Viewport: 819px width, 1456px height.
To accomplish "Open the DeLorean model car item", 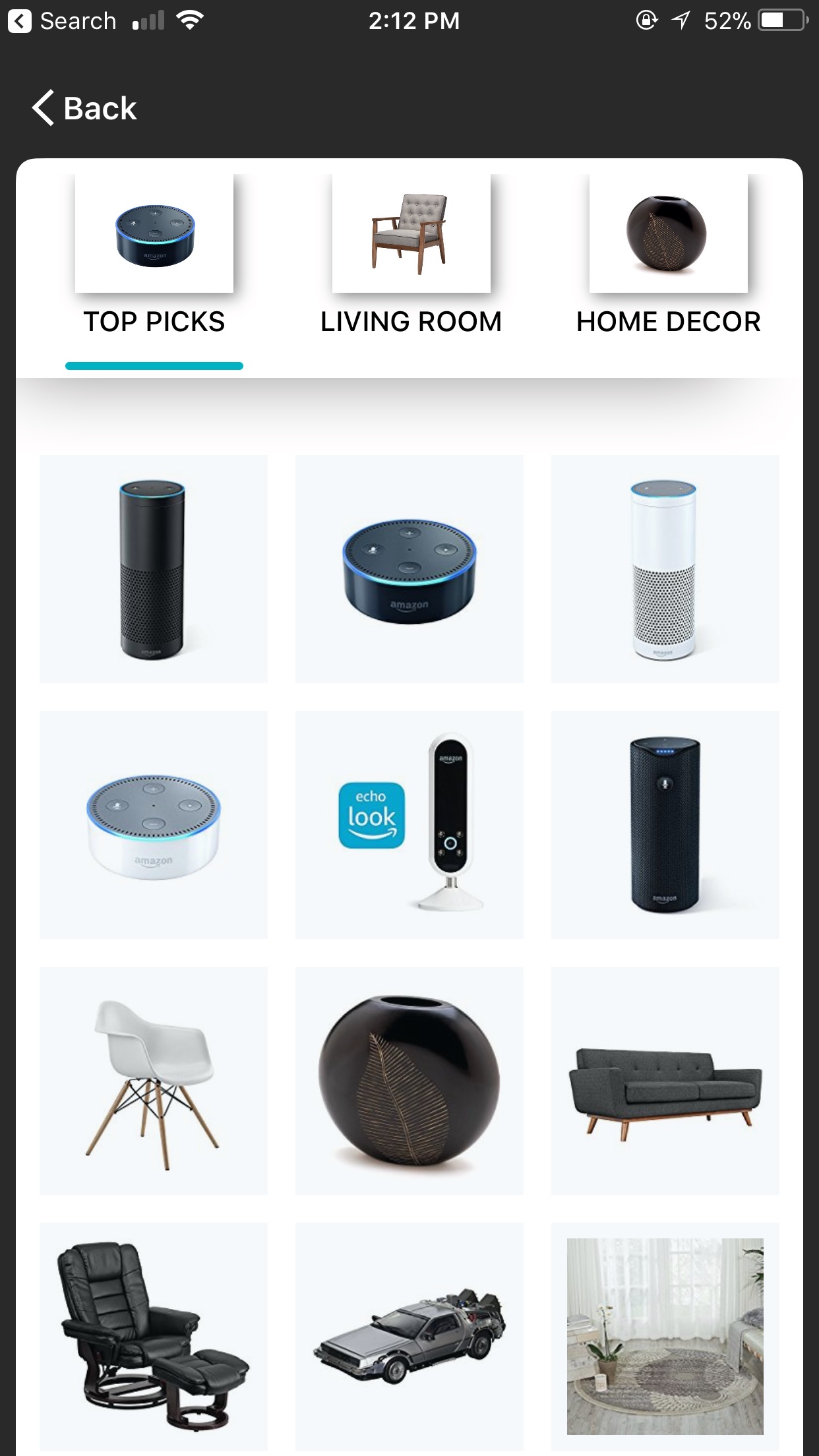I will click(x=409, y=1337).
